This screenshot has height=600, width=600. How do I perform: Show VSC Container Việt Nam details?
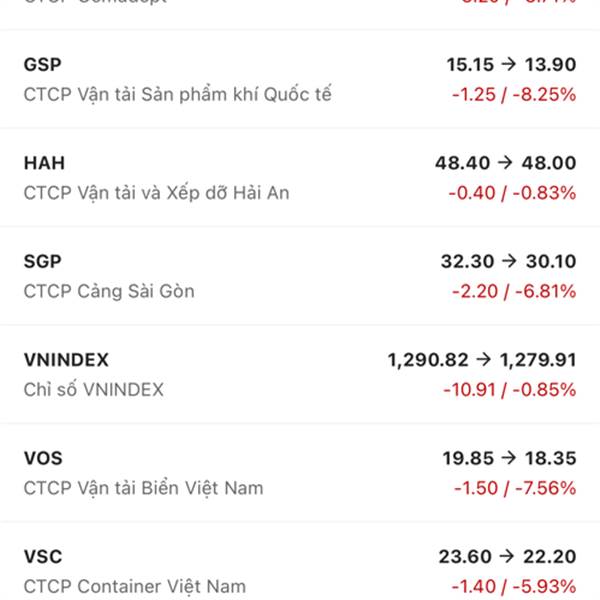300,570
